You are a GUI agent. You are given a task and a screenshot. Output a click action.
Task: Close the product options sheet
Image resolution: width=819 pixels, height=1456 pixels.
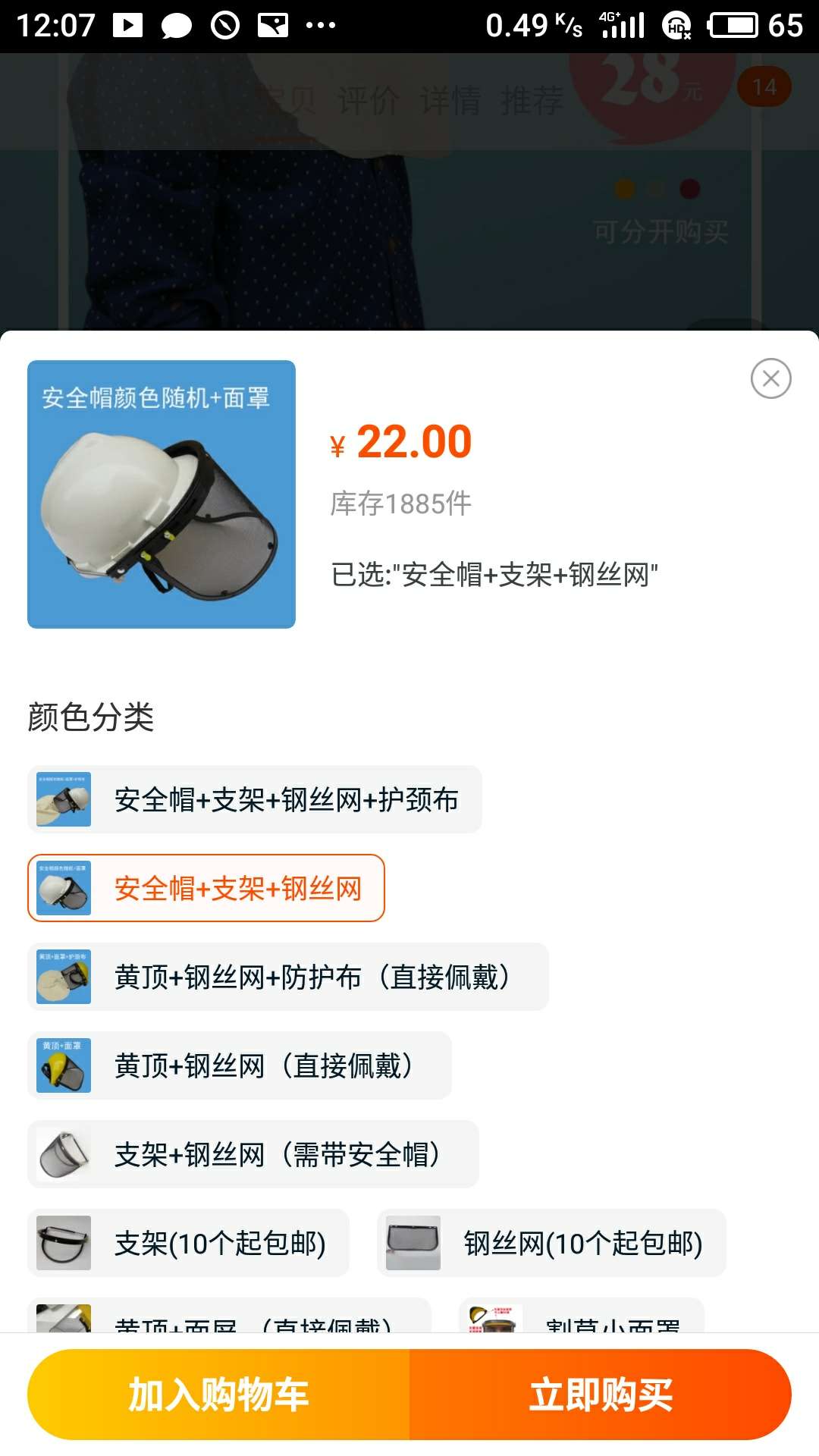point(770,378)
